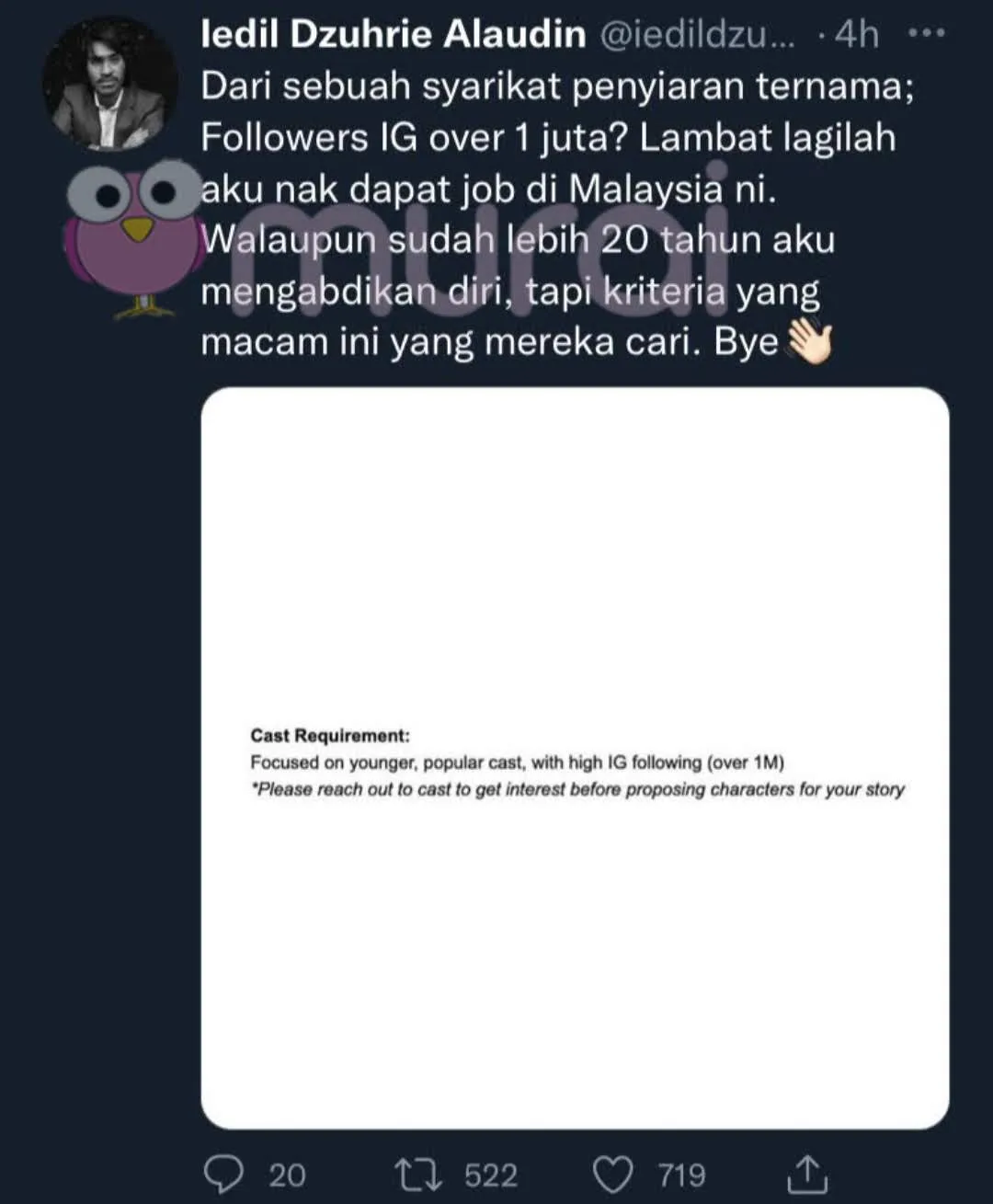Open Iedil Dzuhrie Alaudin's profile picture
The height and width of the screenshot is (1204, 993).
[x=108, y=84]
